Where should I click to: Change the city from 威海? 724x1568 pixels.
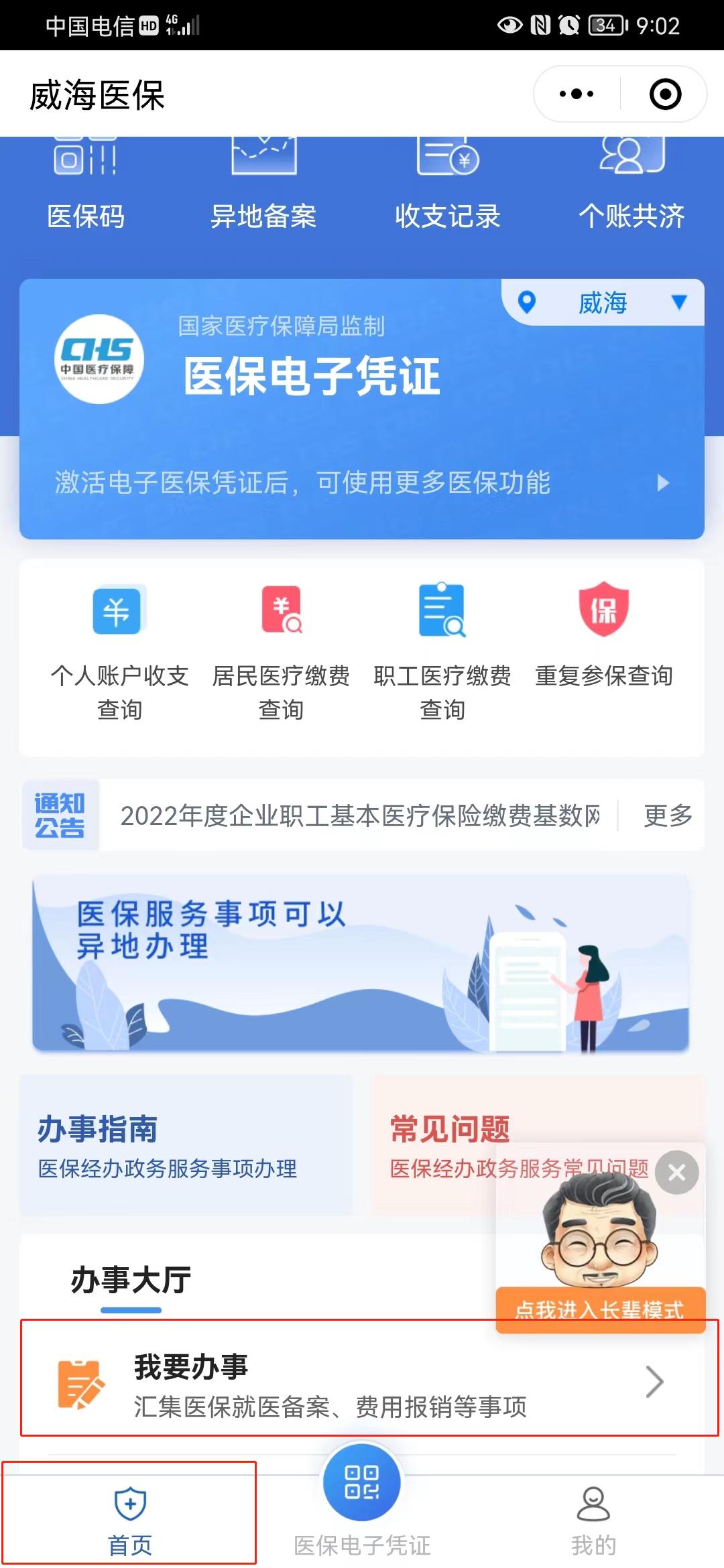(603, 303)
